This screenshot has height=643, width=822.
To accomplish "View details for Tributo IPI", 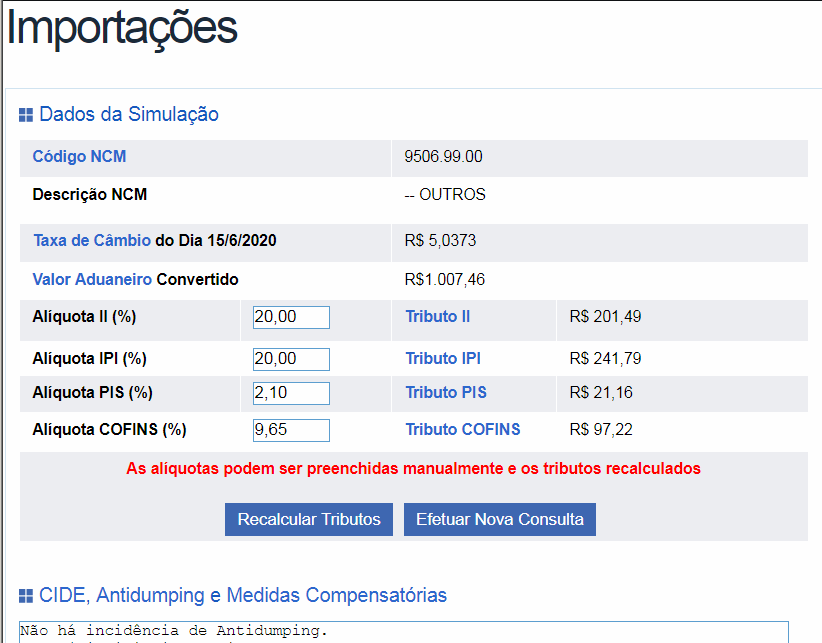I will click(444, 359).
